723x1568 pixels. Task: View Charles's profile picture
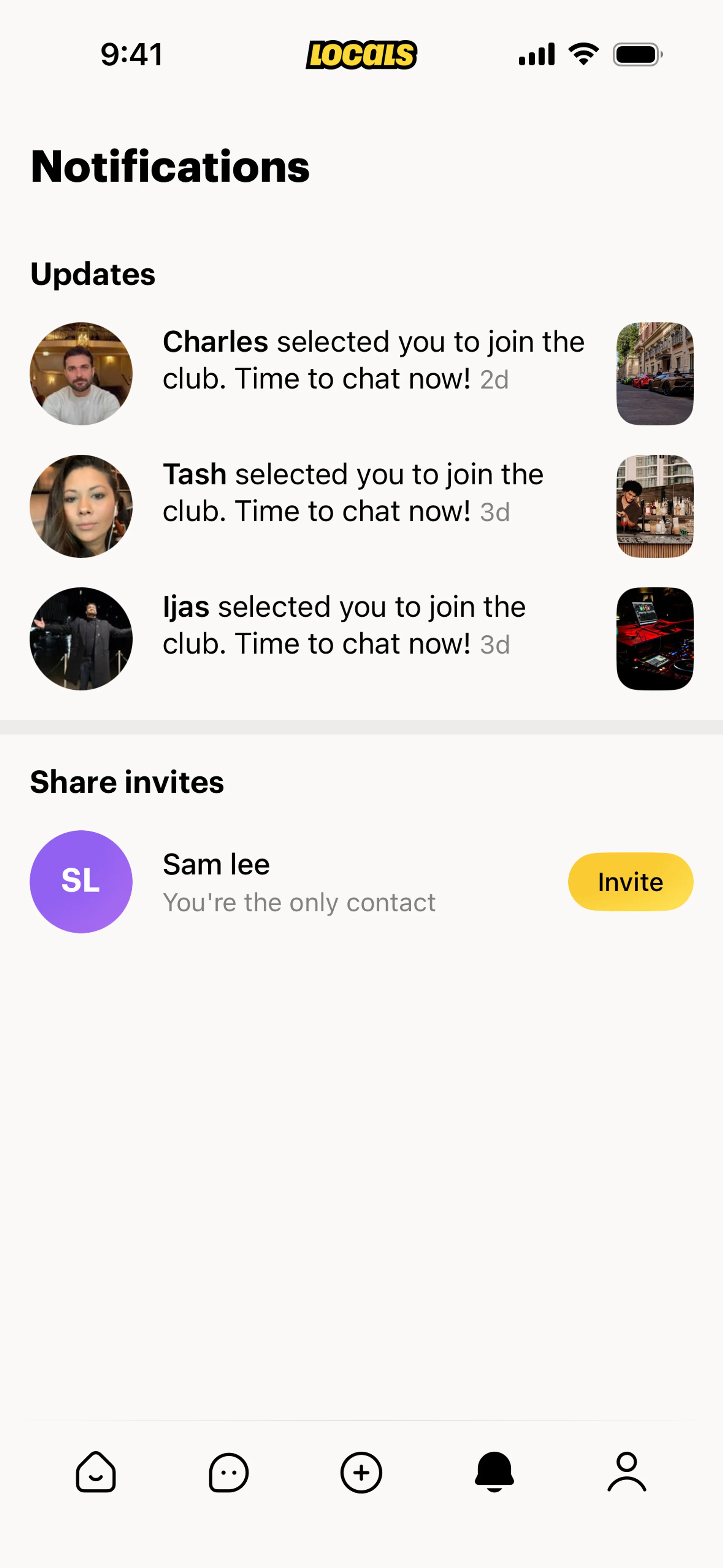point(81,374)
